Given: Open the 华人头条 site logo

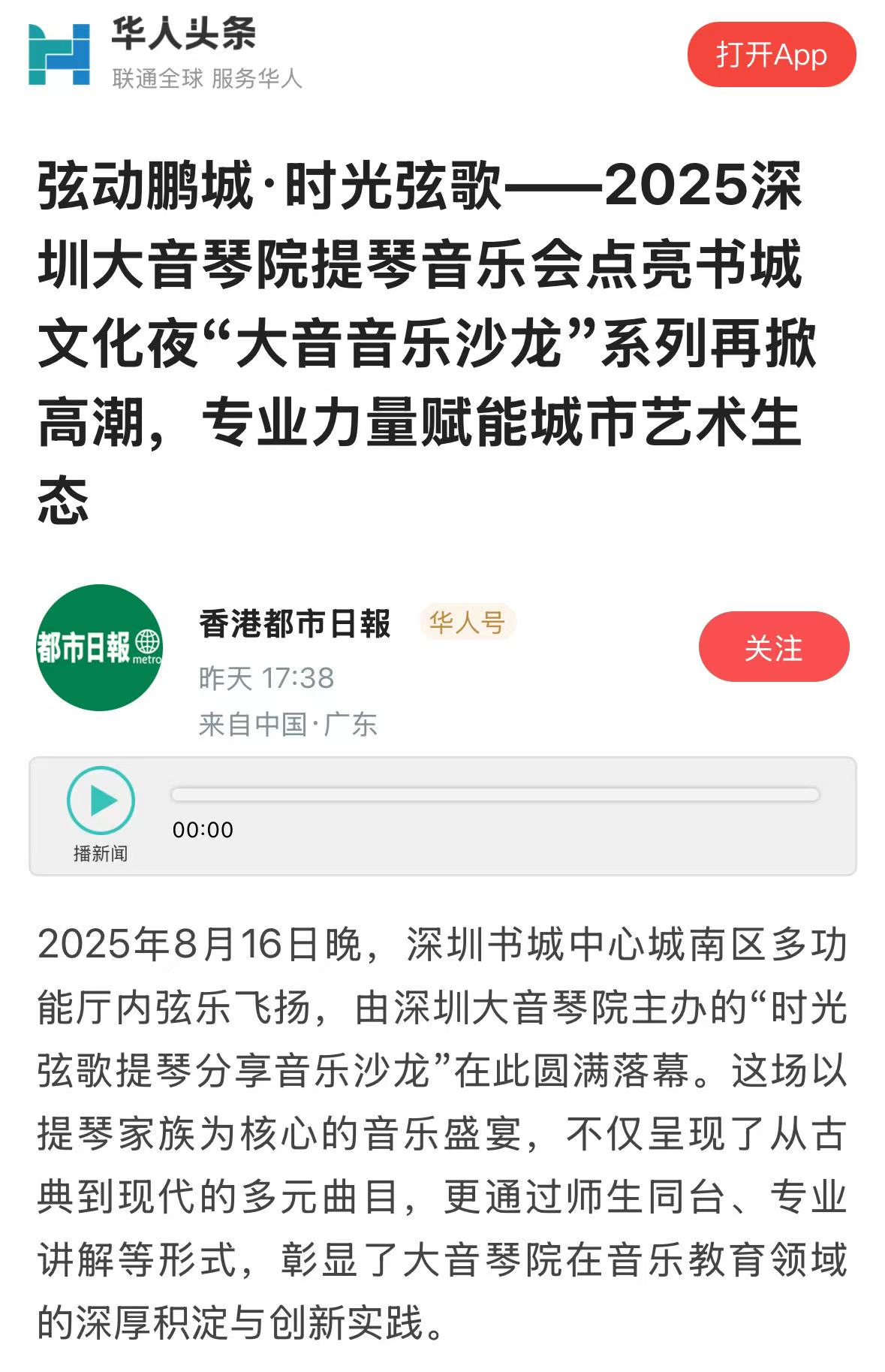Looking at the screenshot, I should (x=59, y=54).
